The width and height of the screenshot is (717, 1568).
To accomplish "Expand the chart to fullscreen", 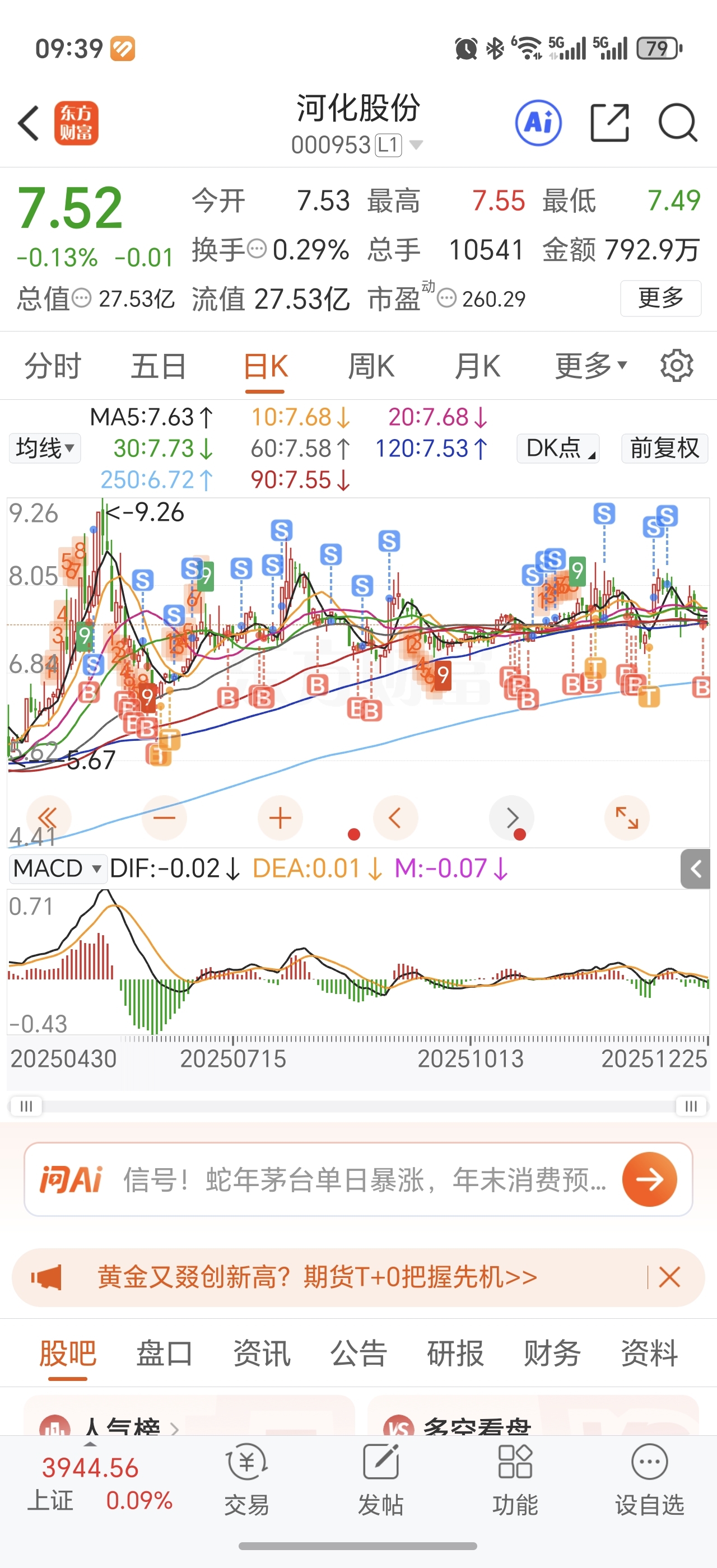I will pos(627,818).
